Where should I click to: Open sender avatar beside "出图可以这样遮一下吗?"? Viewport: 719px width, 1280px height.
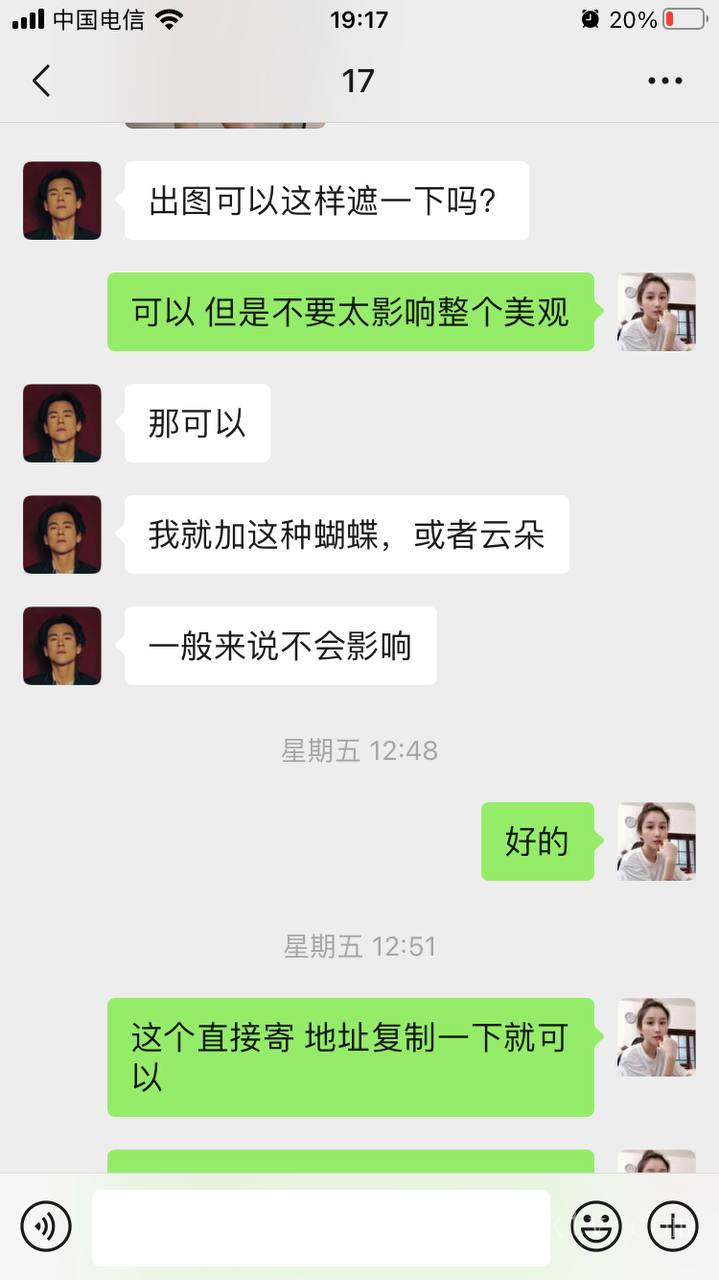62,201
